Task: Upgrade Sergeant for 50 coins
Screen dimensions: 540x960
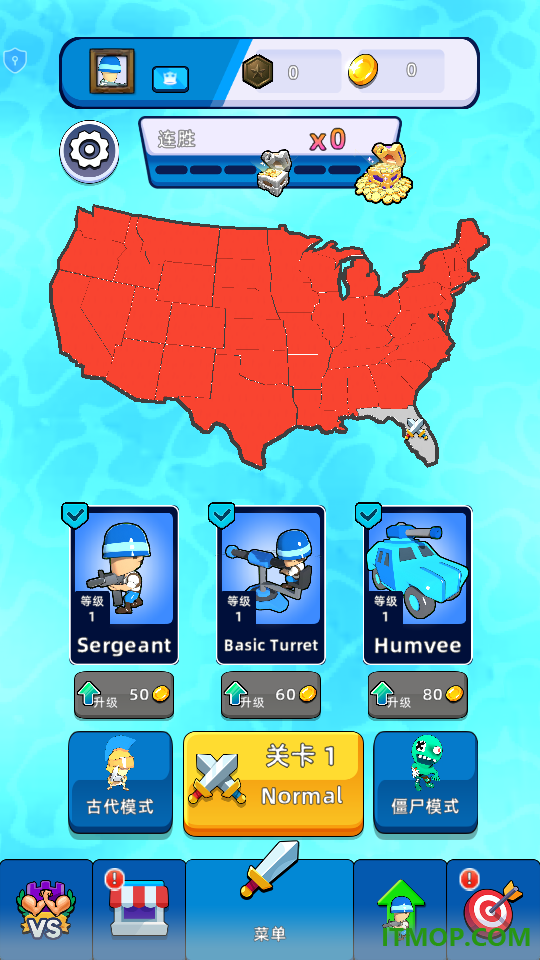Action: [124, 695]
